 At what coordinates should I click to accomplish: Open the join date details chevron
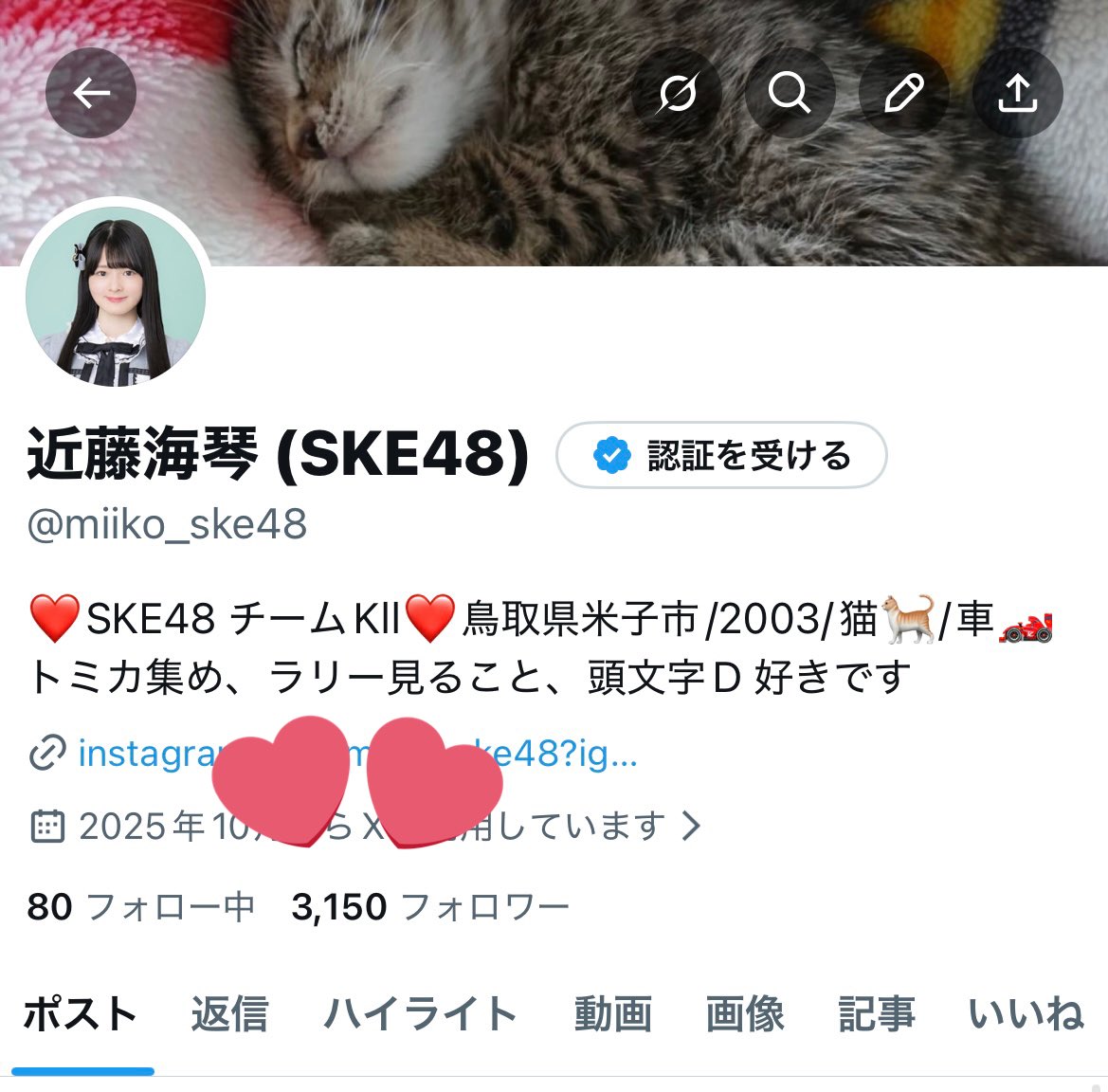692,826
